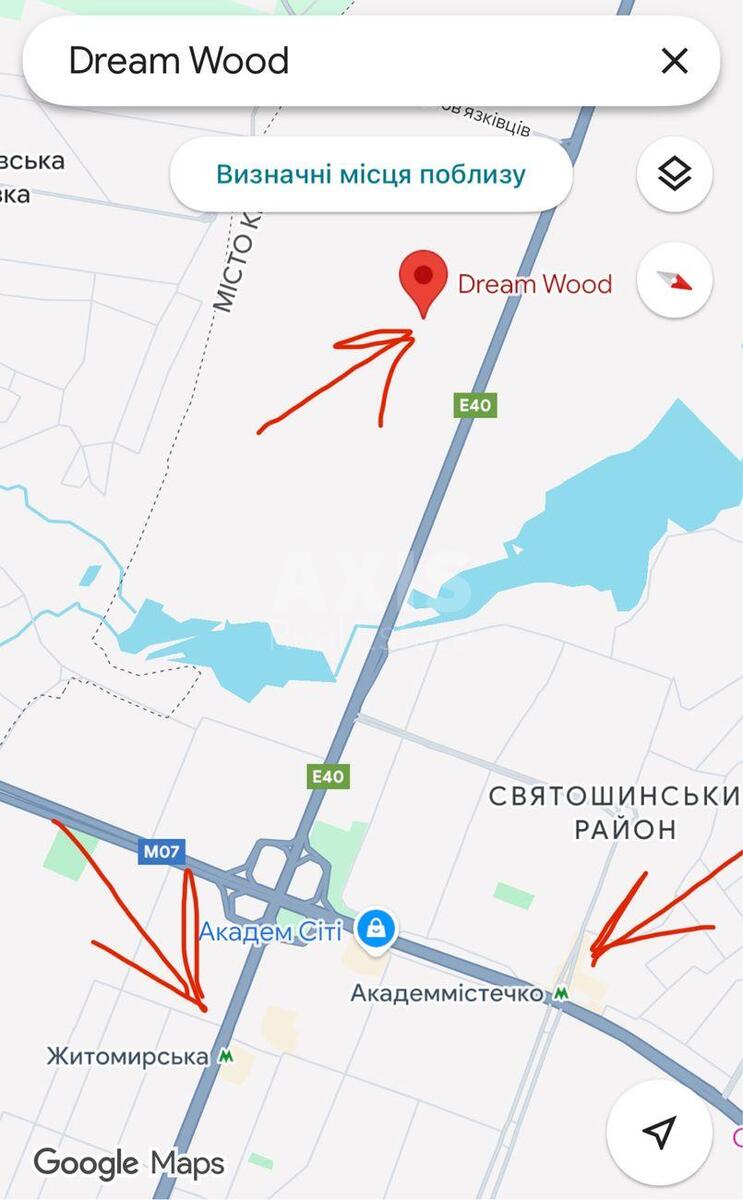Image resolution: width=743 pixels, height=1200 pixels.
Task: Center the map on my location
Action: pyautogui.click(x=659, y=1133)
